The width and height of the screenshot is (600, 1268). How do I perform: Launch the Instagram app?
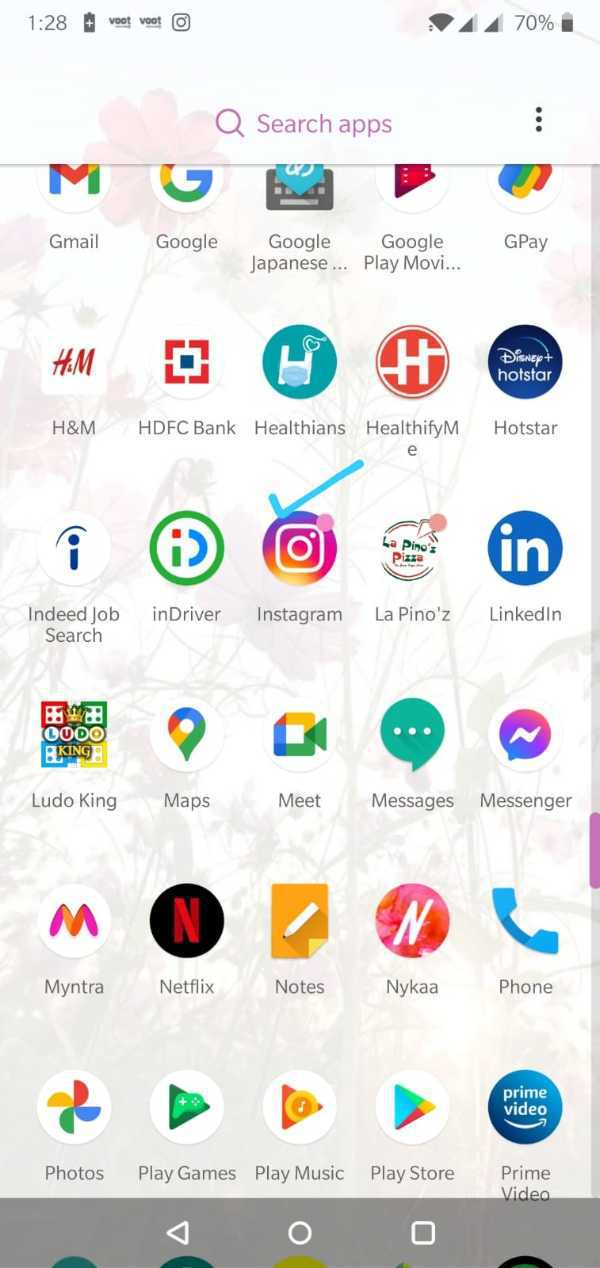tap(299, 549)
